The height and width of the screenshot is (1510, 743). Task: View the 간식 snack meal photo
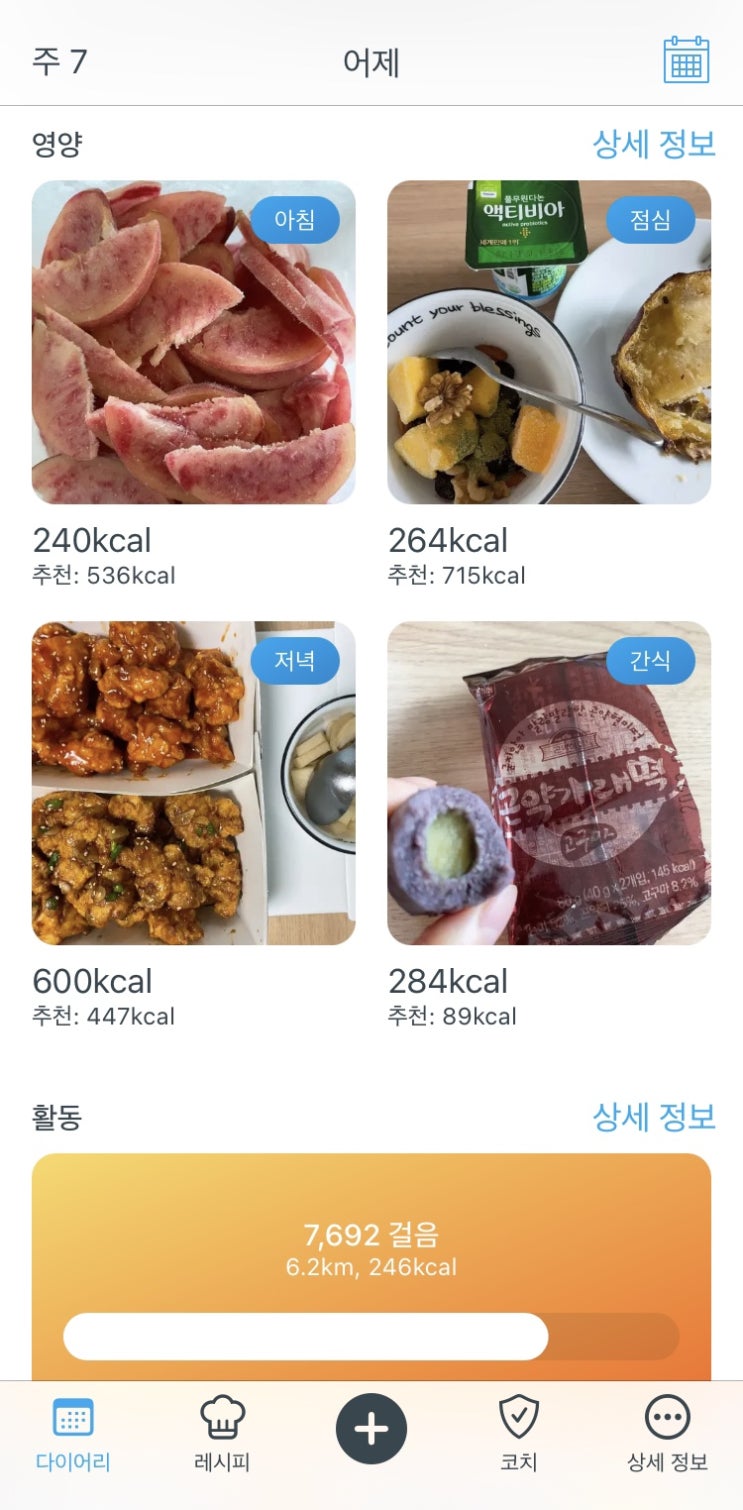click(549, 783)
